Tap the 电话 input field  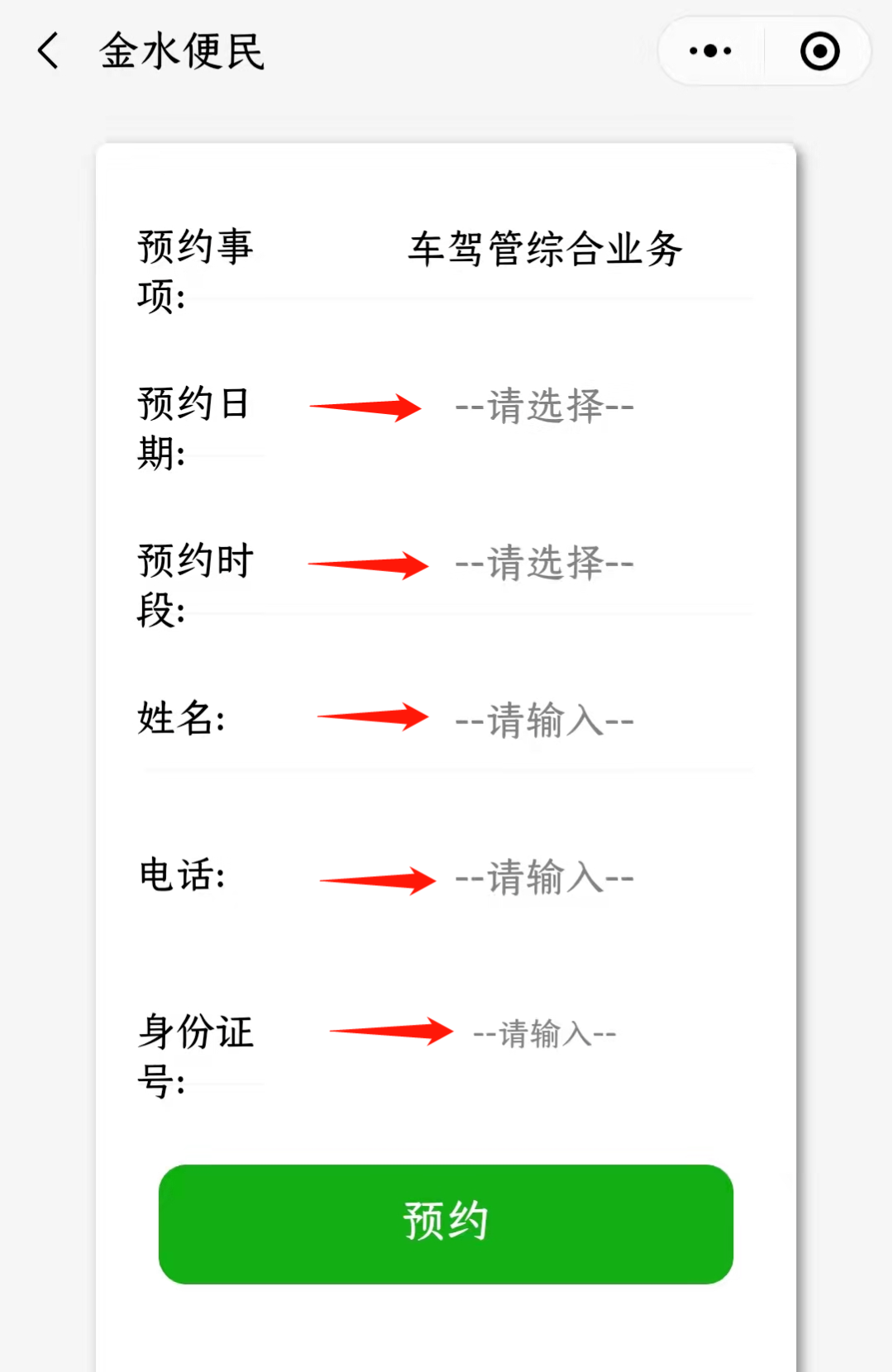tap(545, 878)
